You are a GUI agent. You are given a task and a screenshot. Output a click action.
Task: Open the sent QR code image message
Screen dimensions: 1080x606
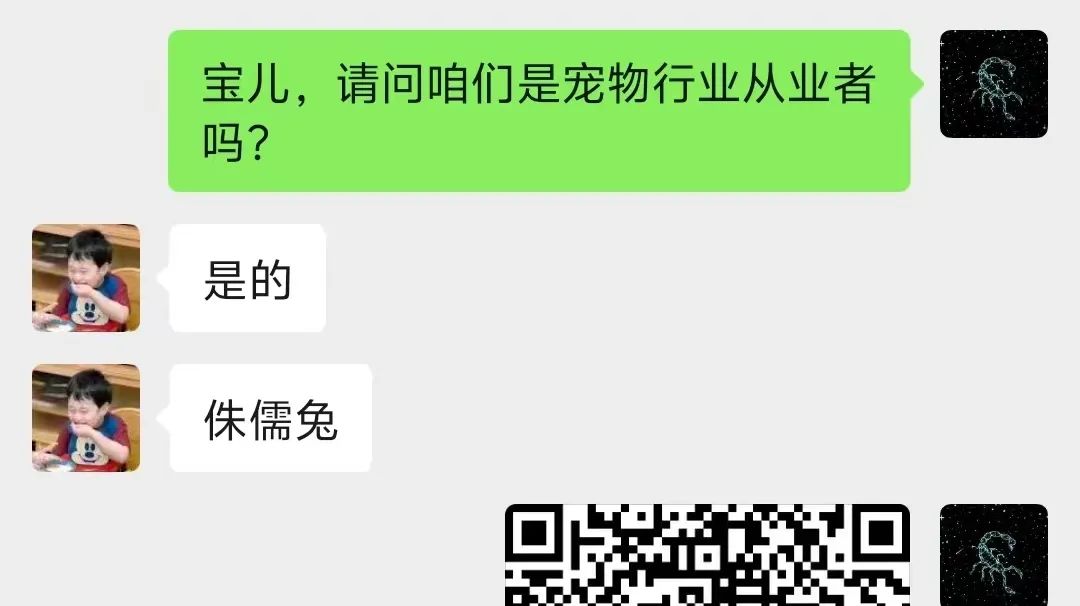[707, 555]
